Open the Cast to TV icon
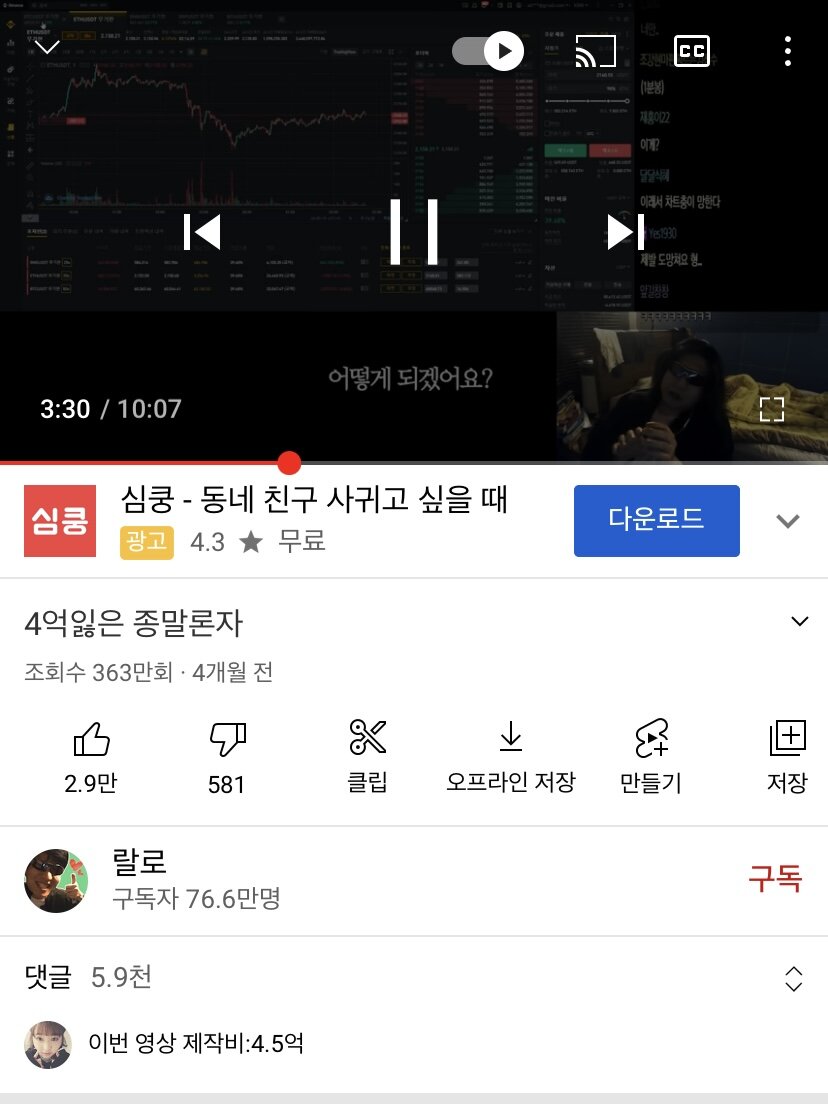828x1104 pixels. click(x=594, y=51)
